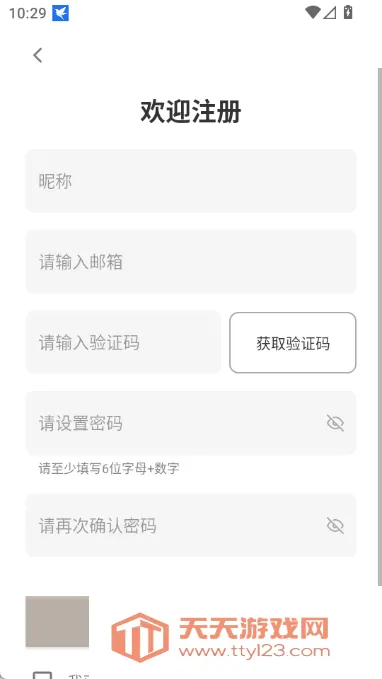
Task: Tap the 获取验证码 button
Action: click(293, 343)
